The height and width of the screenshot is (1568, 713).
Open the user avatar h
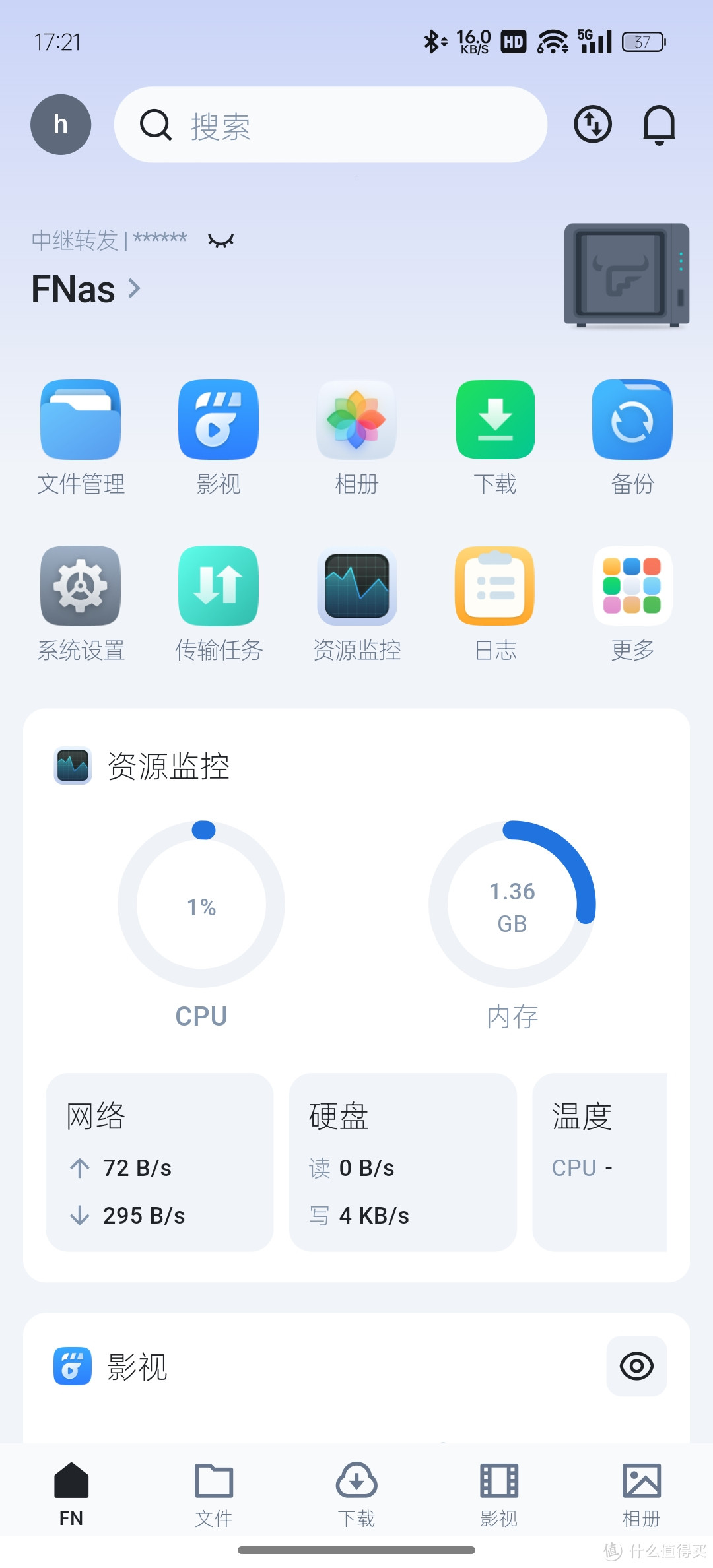[60, 125]
